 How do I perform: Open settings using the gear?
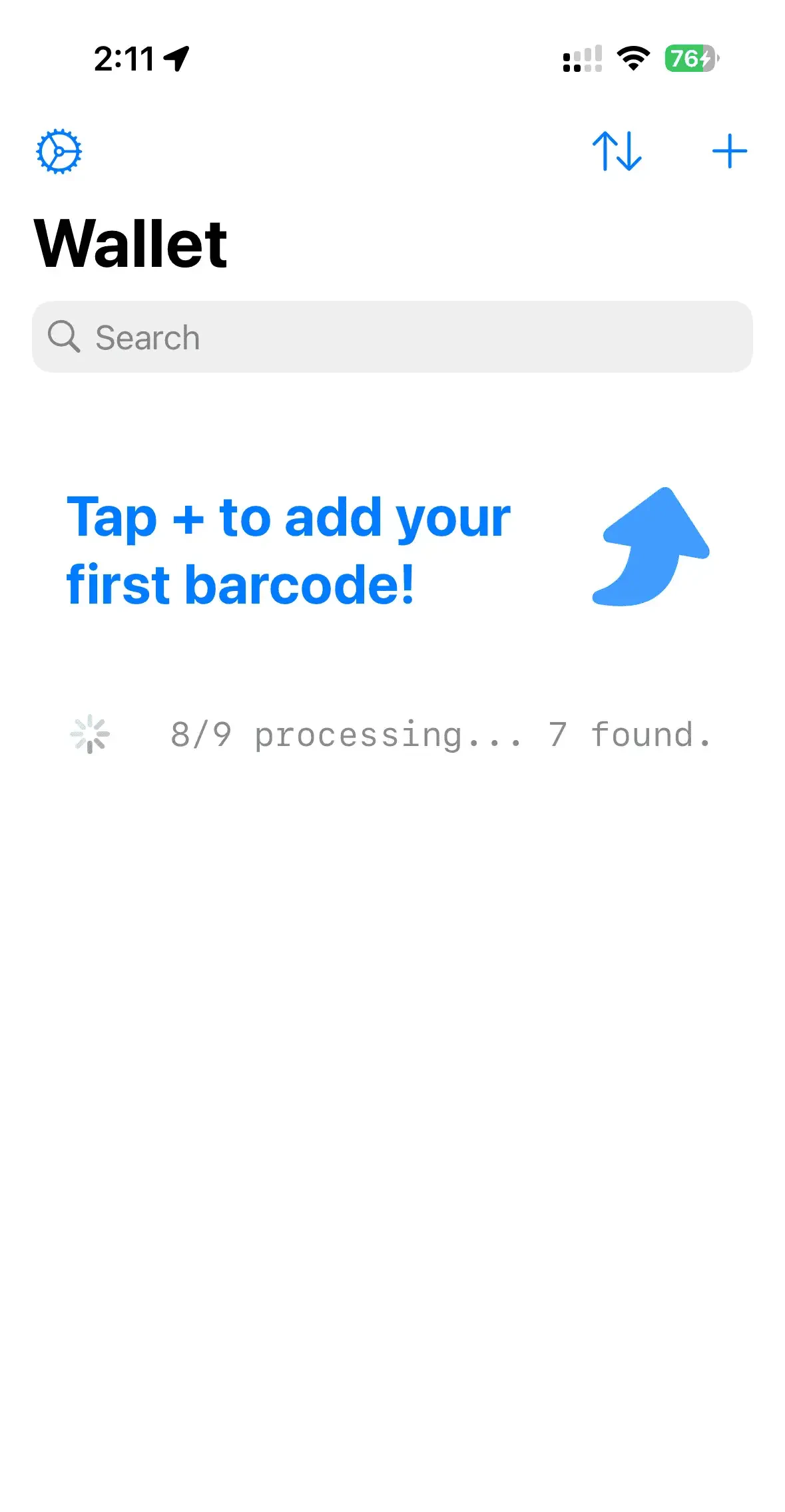pyautogui.click(x=59, y=151)
